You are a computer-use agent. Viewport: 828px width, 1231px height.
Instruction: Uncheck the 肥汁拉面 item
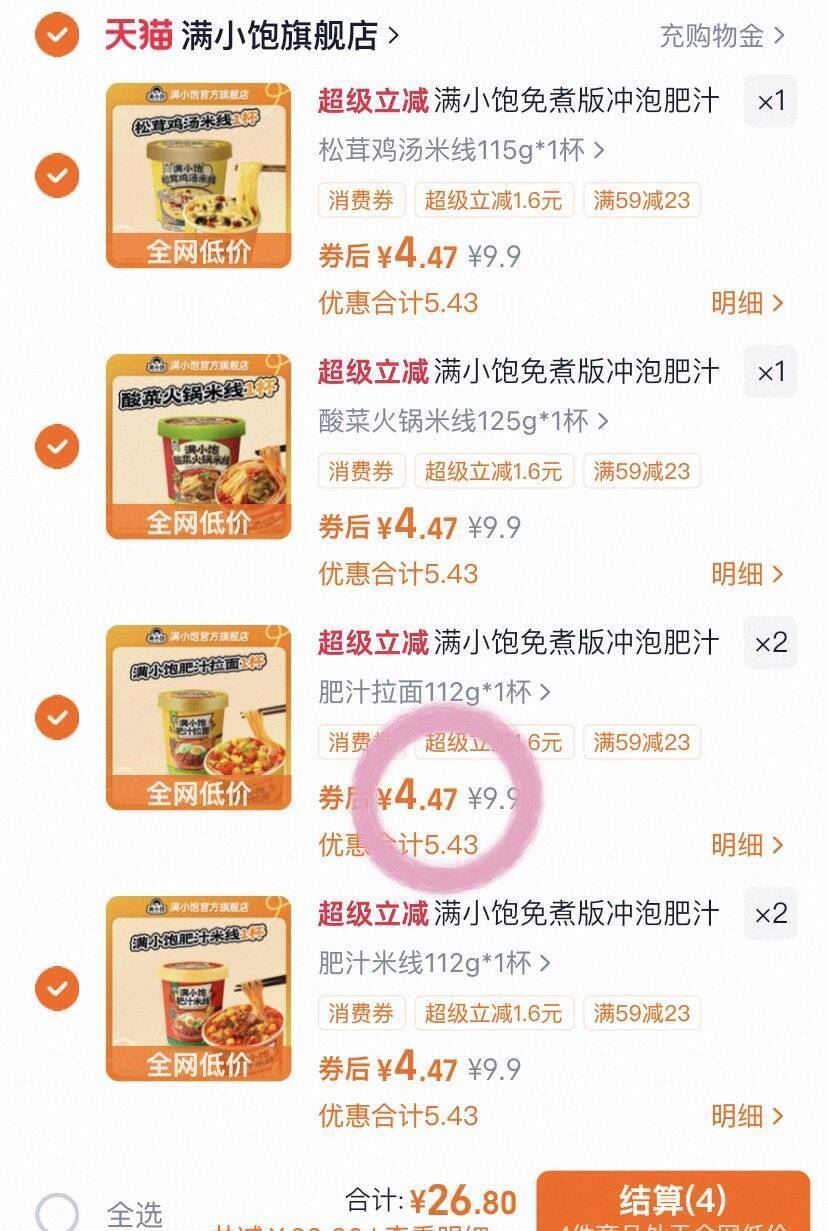(57, 718)
